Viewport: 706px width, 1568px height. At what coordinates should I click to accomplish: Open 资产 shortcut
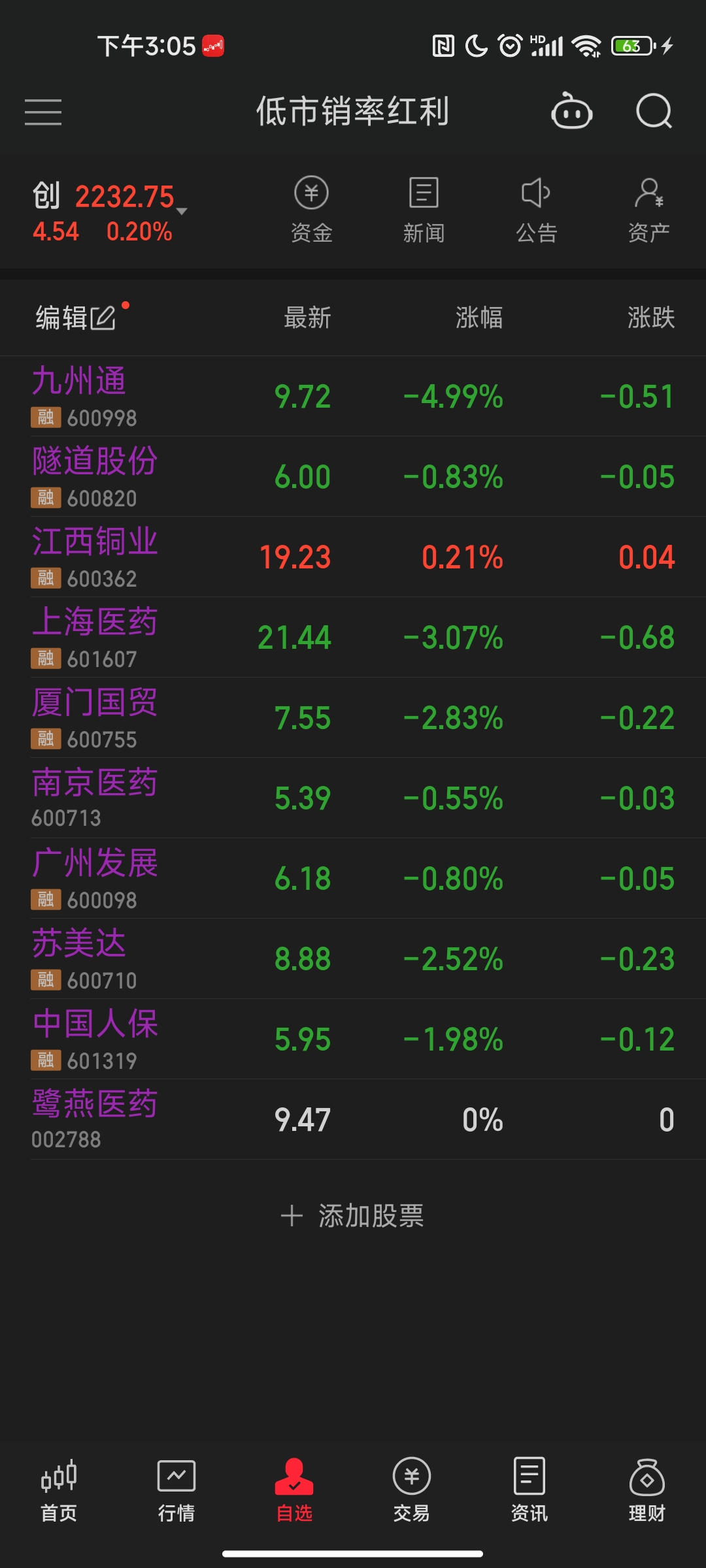649,210
